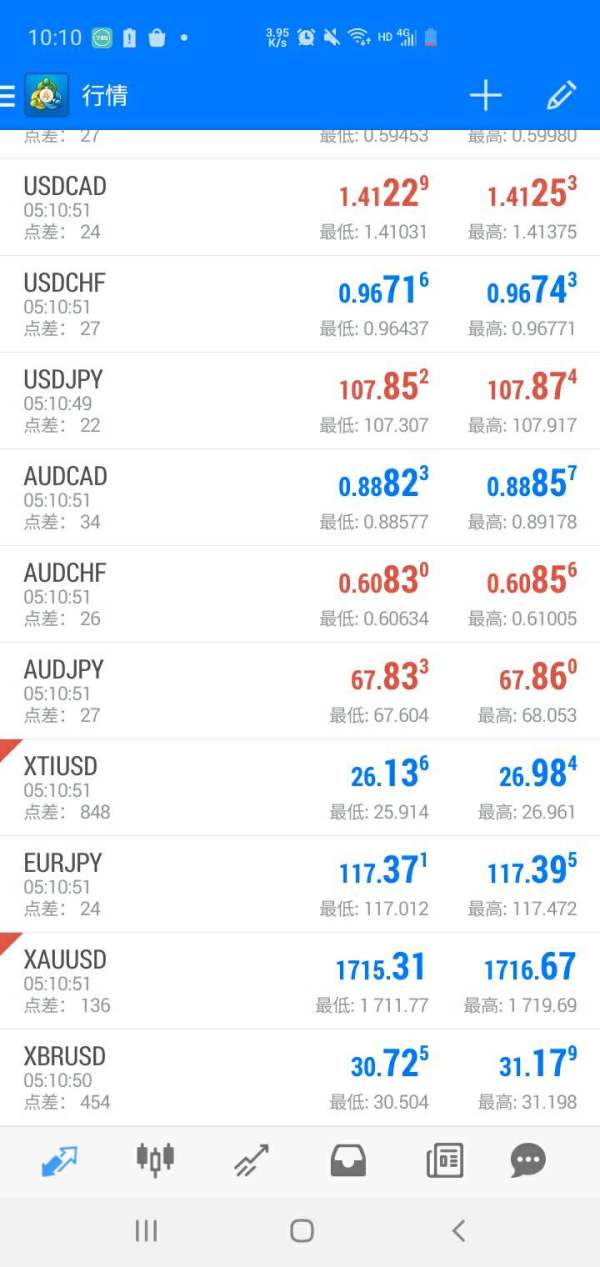This screenshot has width=600, height=1267.
Task: Switch to the chat messages tab
Action: coord(528,1161)
